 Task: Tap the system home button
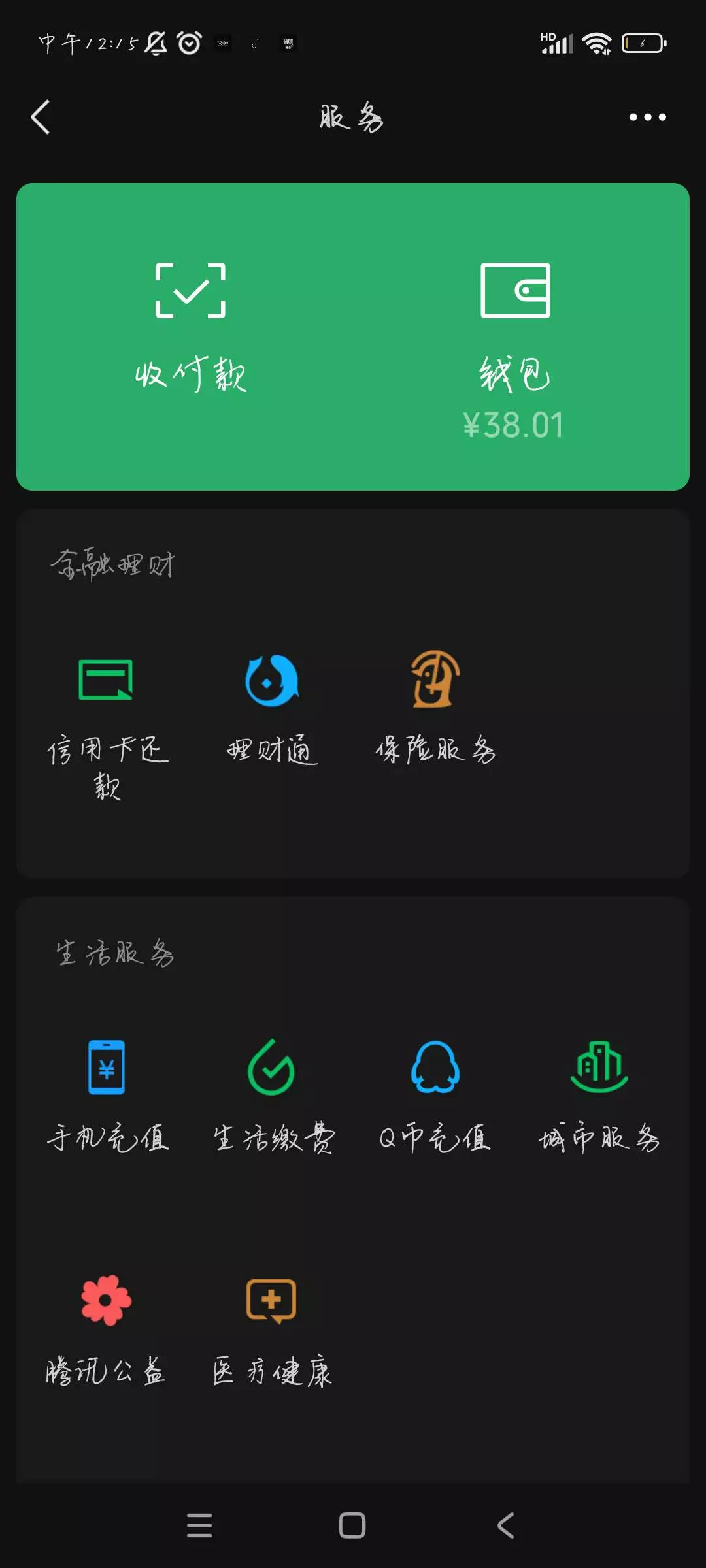point(352,1526)
